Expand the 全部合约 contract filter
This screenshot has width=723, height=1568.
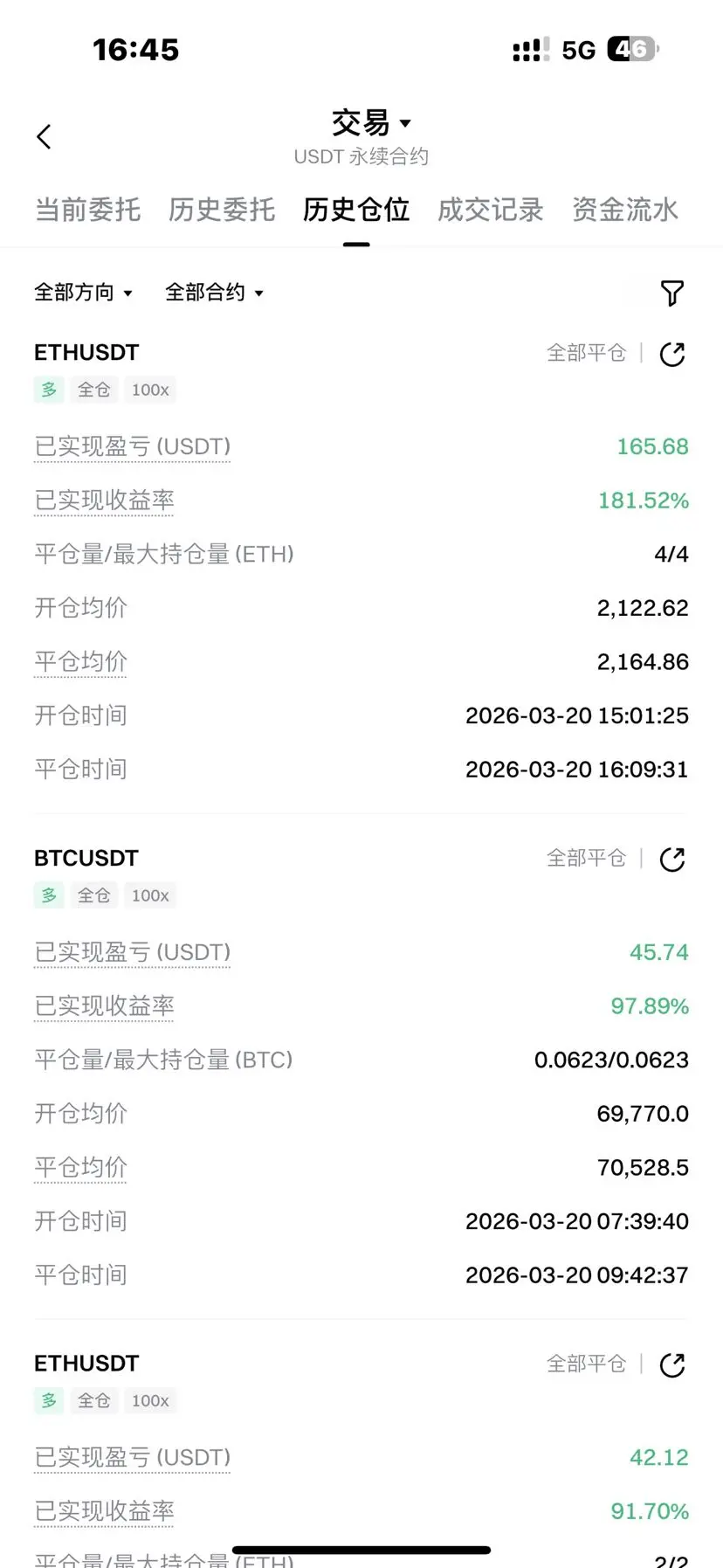(x=214, y=293)
